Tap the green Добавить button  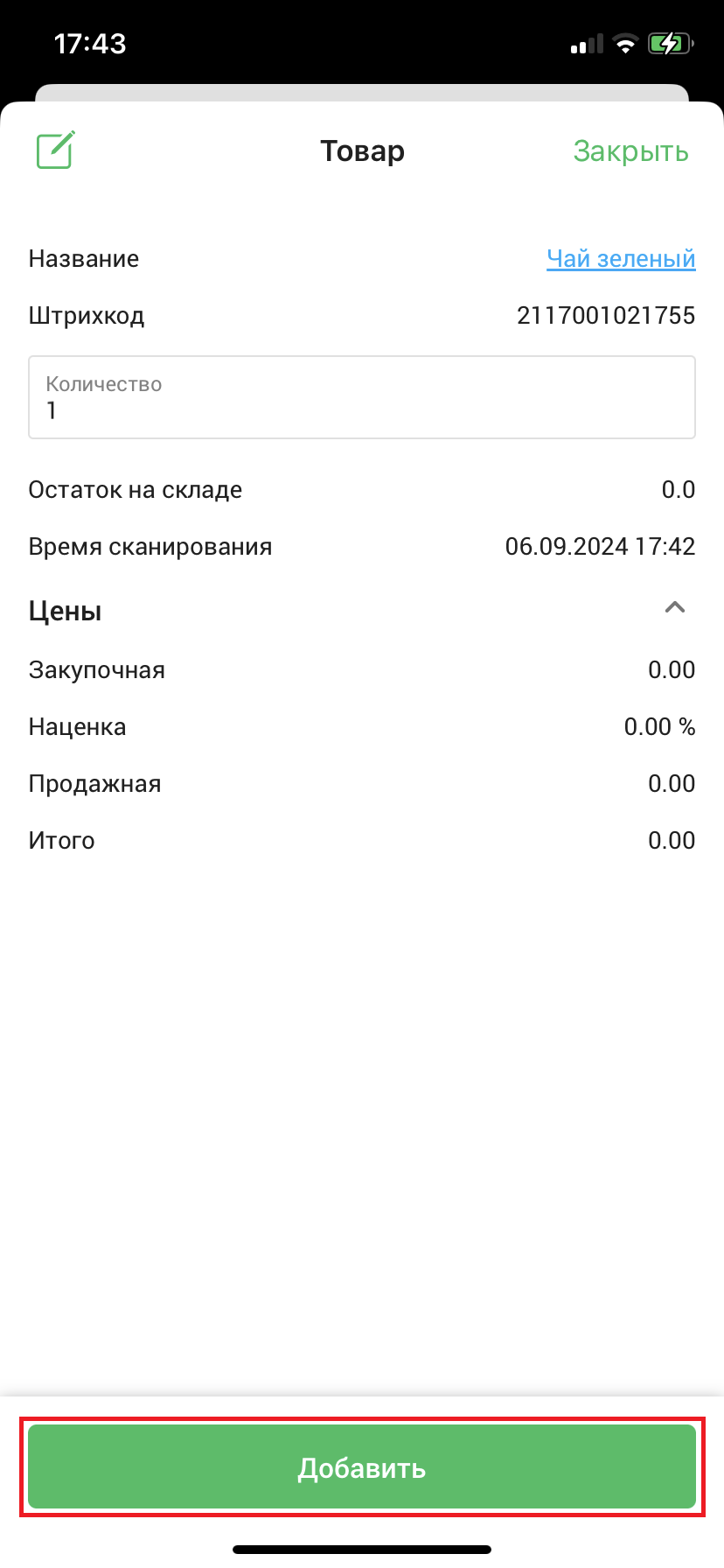point(362,1467)
